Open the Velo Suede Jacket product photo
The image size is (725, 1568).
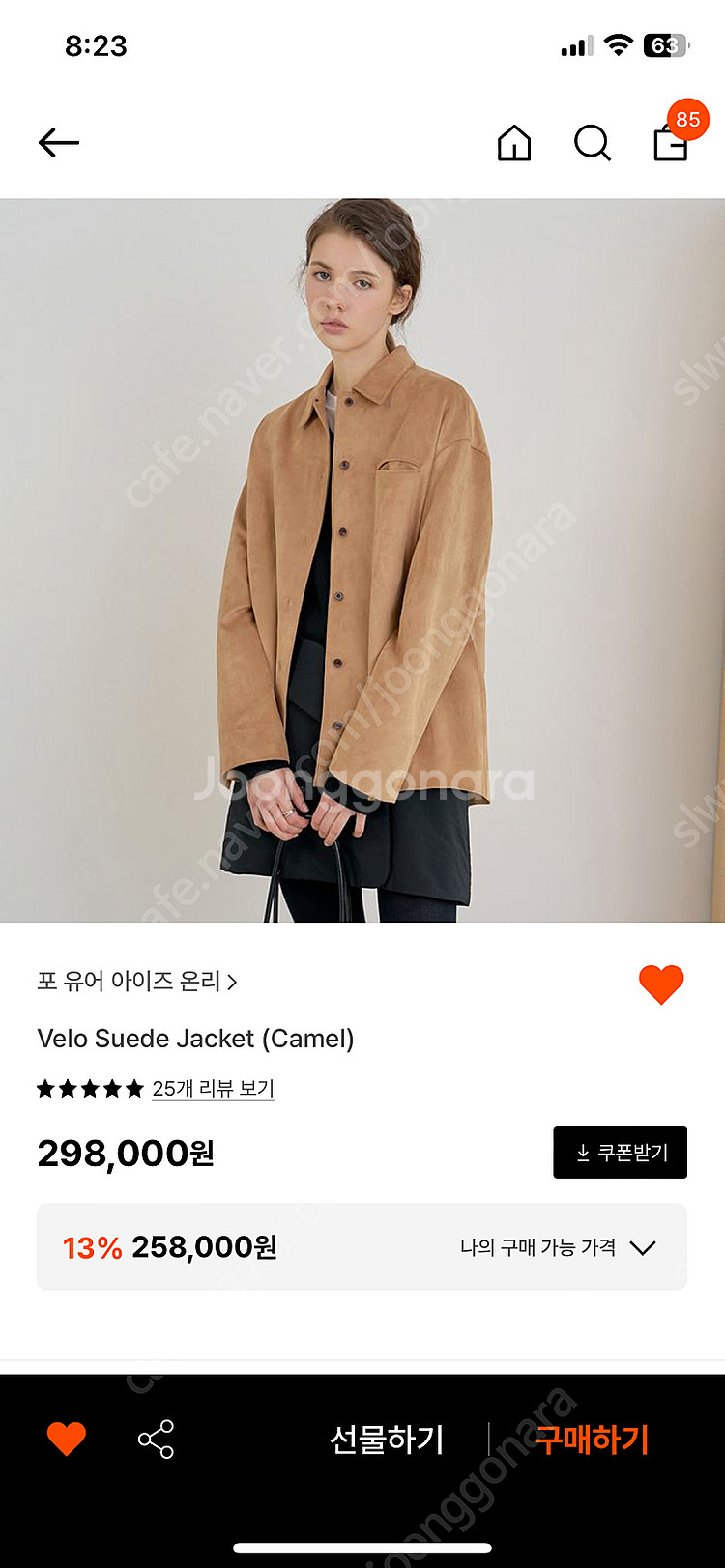click(362, 560)
